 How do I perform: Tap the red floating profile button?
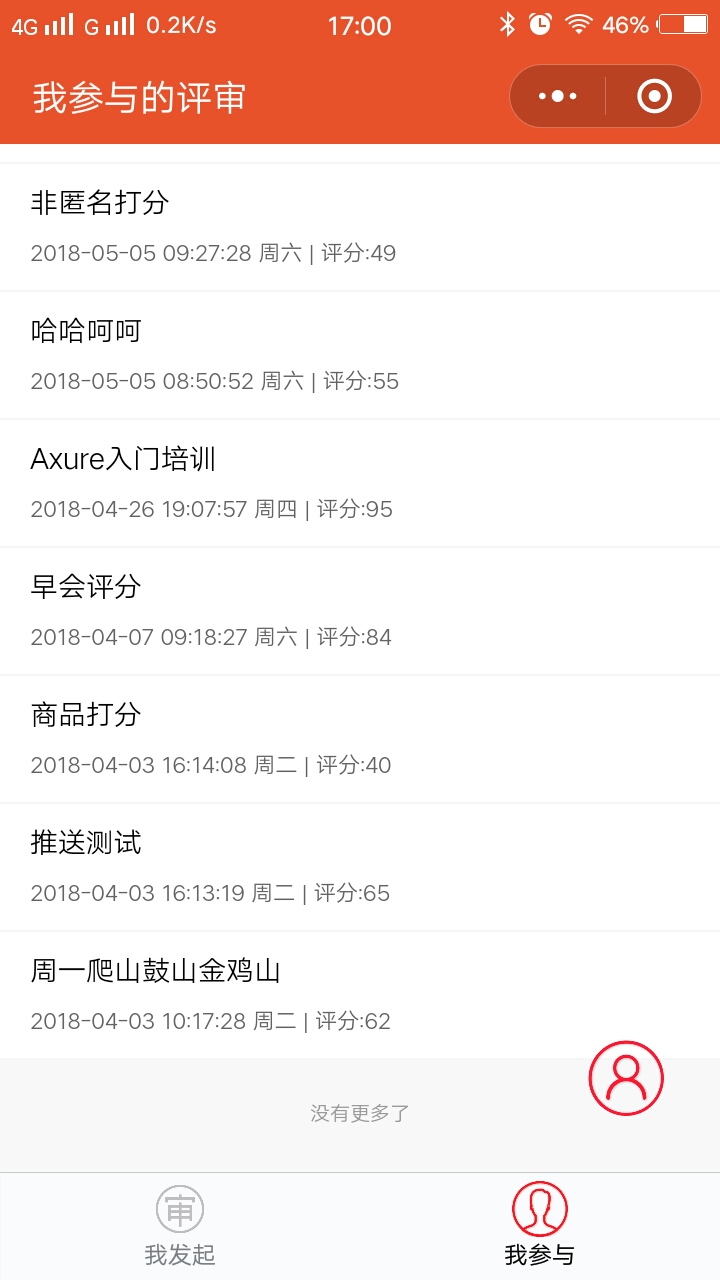pyautogui.click(x=626, y=1078)
